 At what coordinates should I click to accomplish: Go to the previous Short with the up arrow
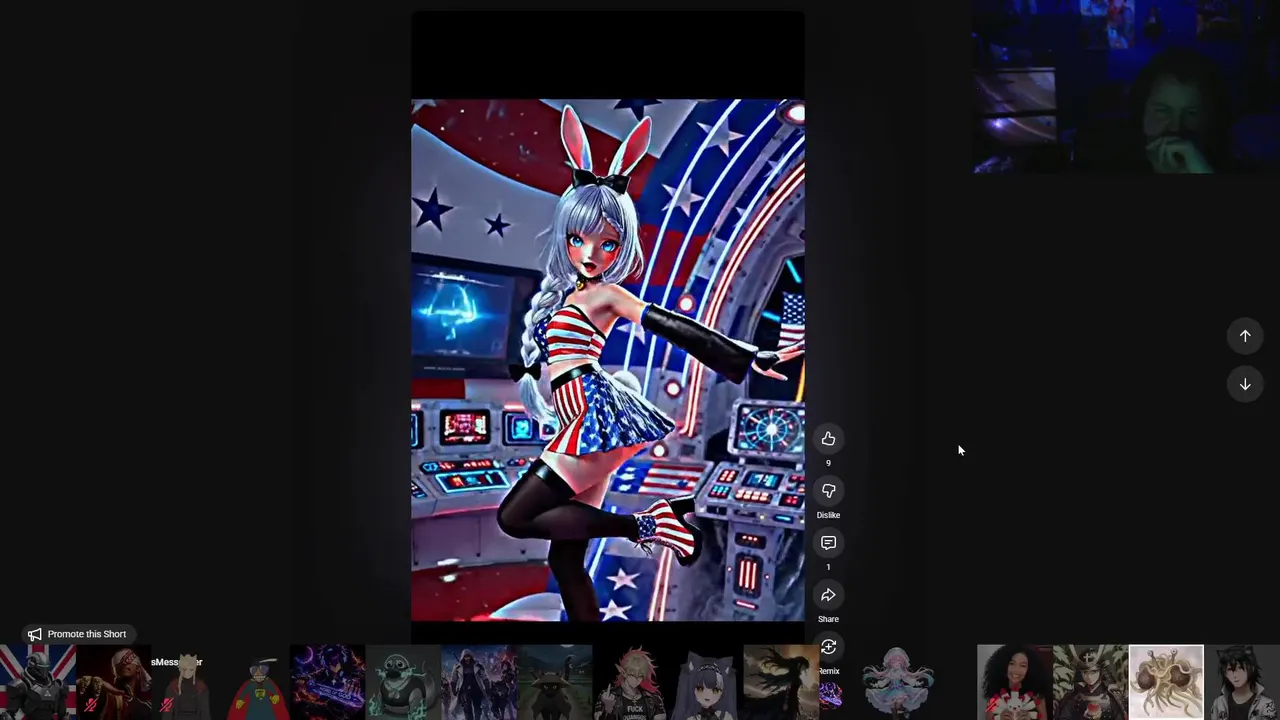tap(1245, 336)
